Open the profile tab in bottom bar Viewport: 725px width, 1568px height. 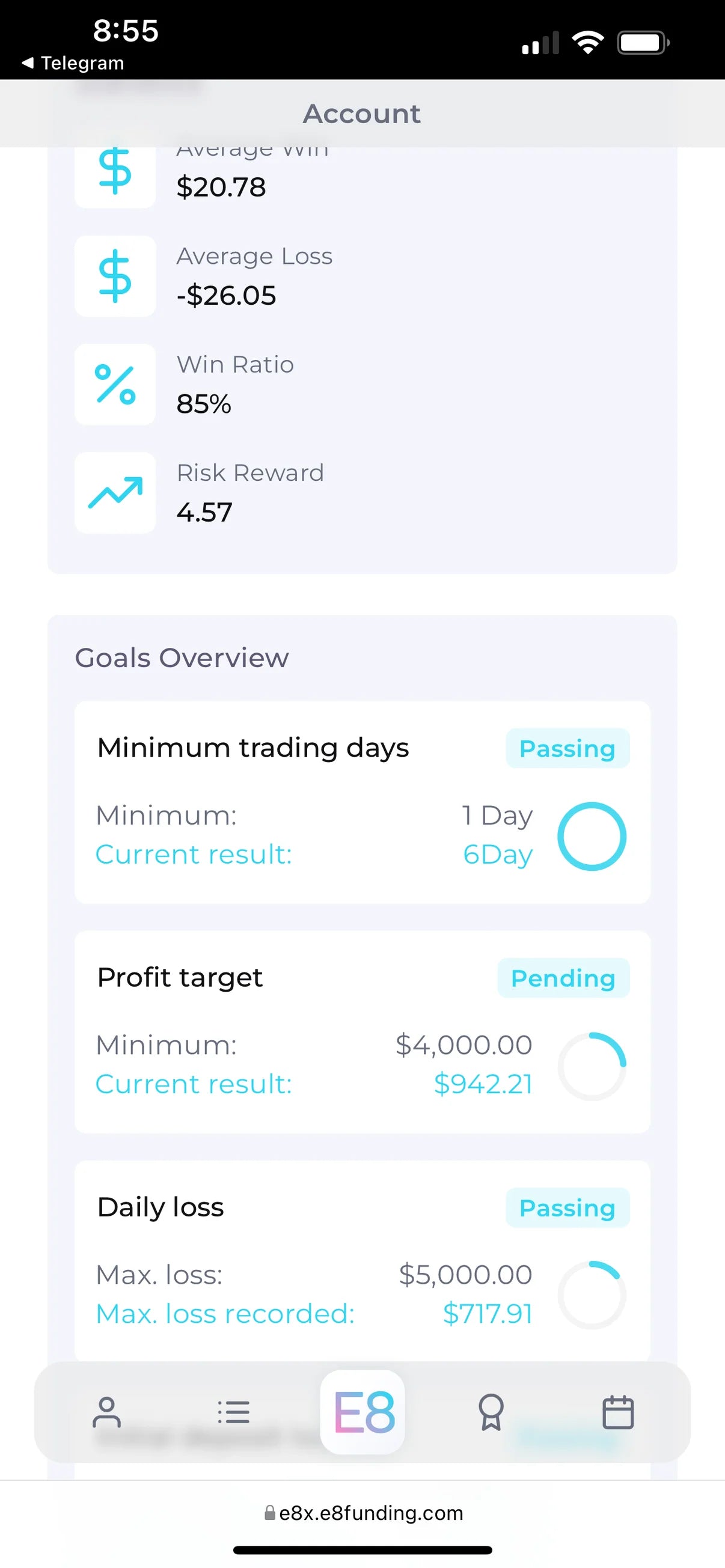(106, 1412)
